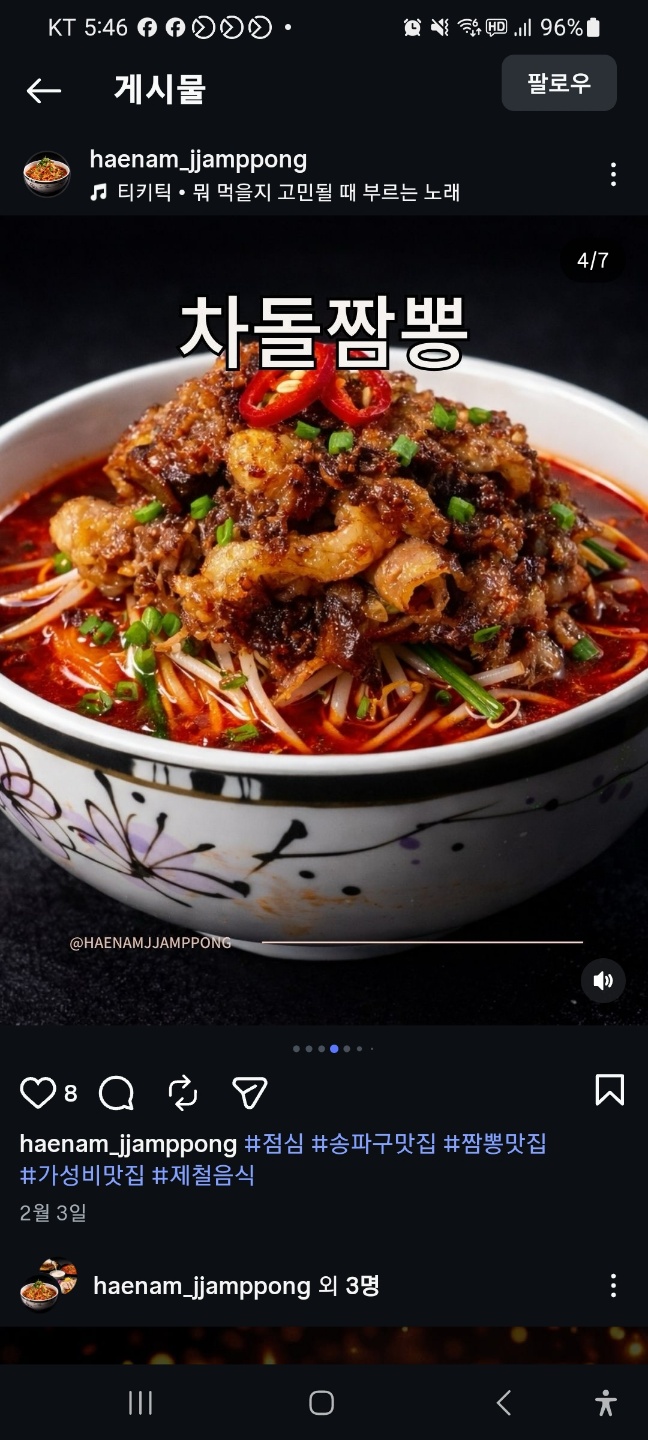This screenshot has height=1440, width=648.
Task: Like the 차돌짬뽕 post with the heart
Action: (38, 1093)
